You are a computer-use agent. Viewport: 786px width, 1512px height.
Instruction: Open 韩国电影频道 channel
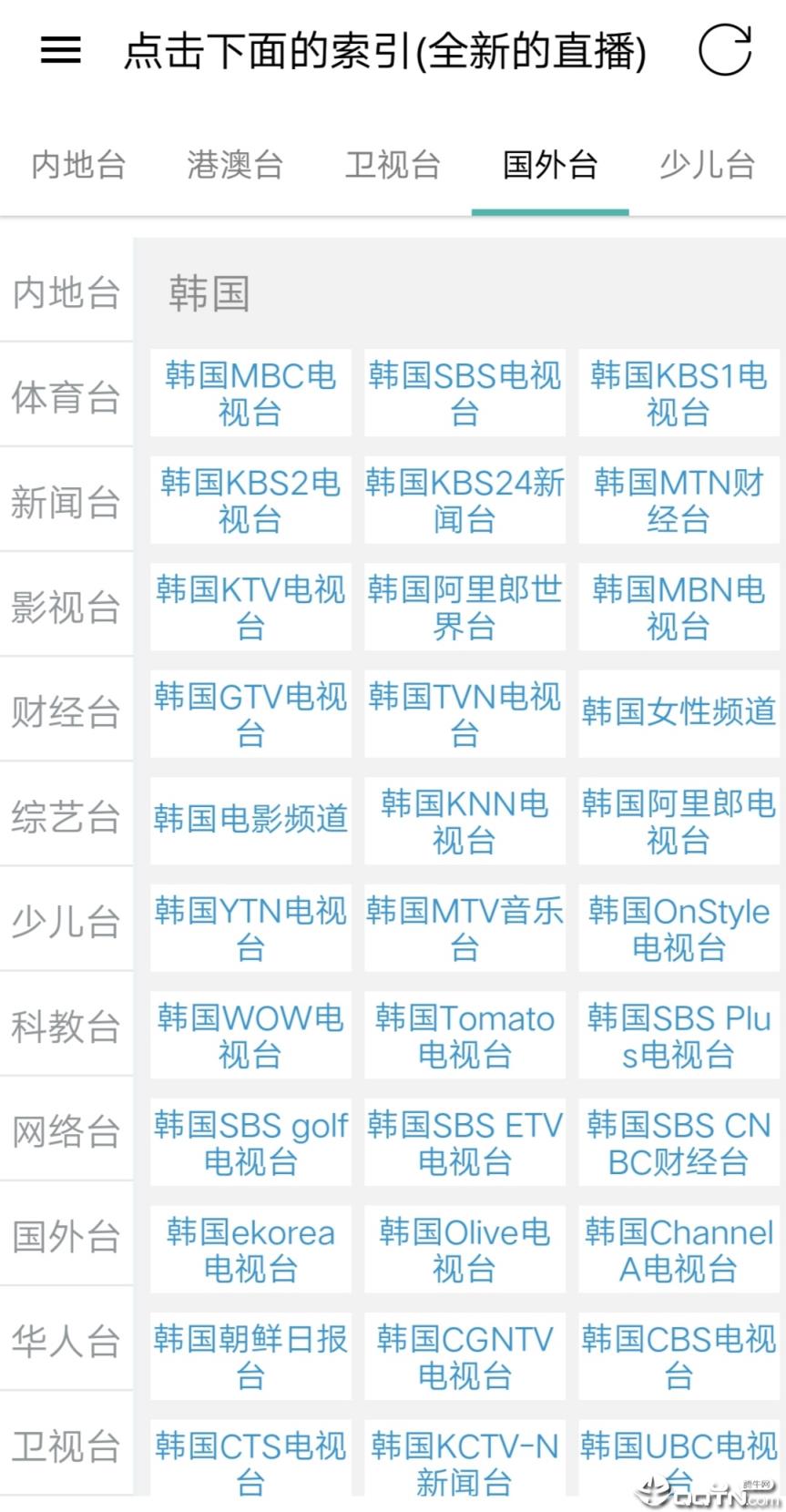tap(250, 819)
